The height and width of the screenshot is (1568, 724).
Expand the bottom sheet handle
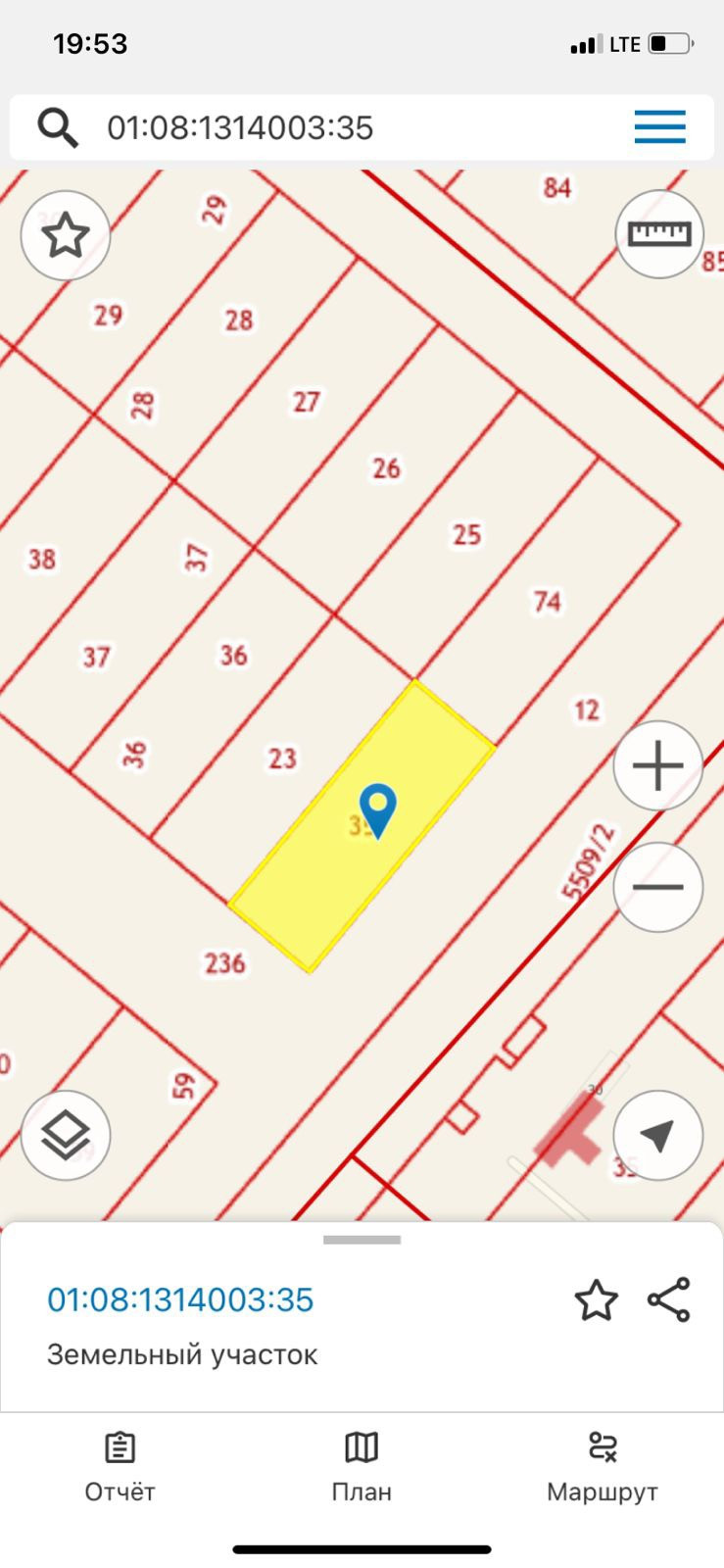point(362,1240)
